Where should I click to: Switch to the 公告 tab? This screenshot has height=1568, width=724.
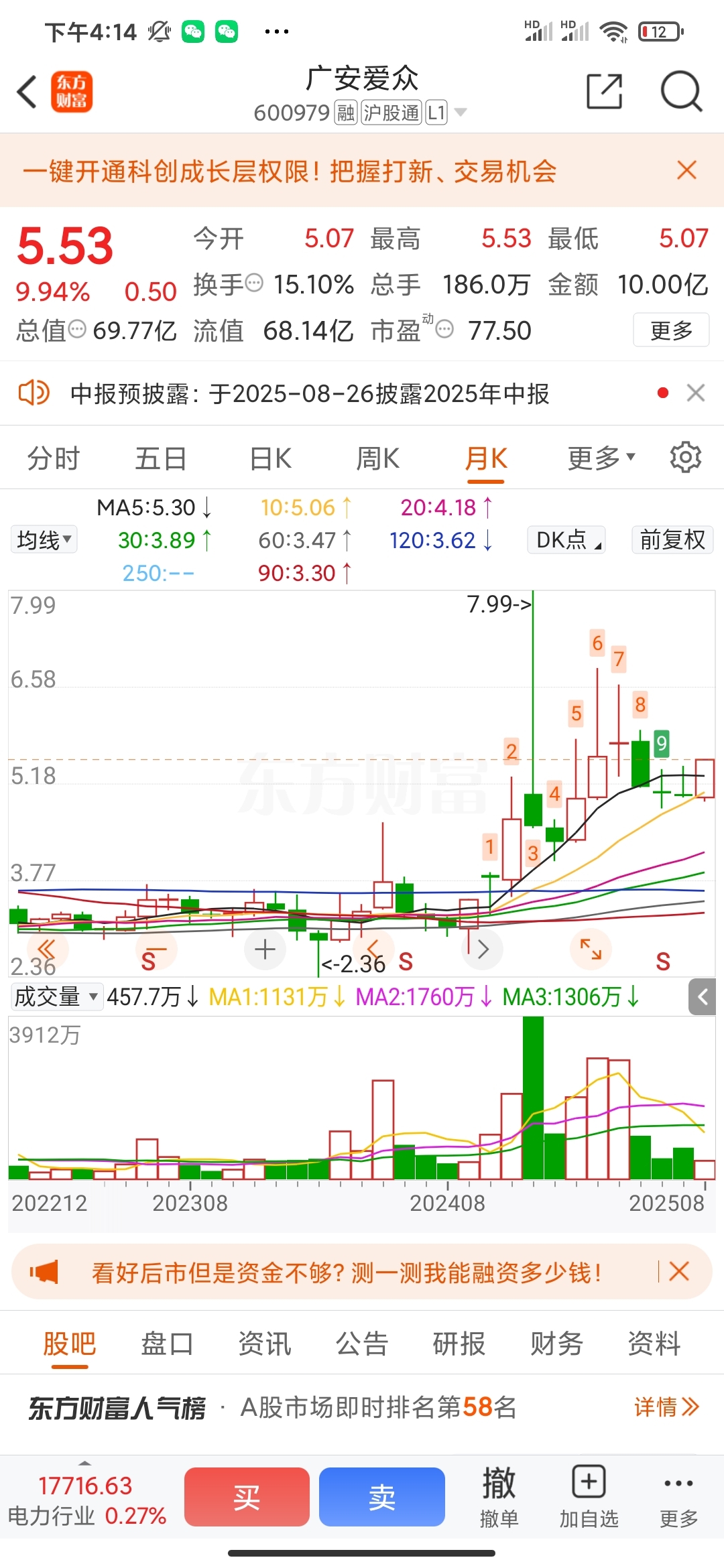click(x=362, y=1344)
